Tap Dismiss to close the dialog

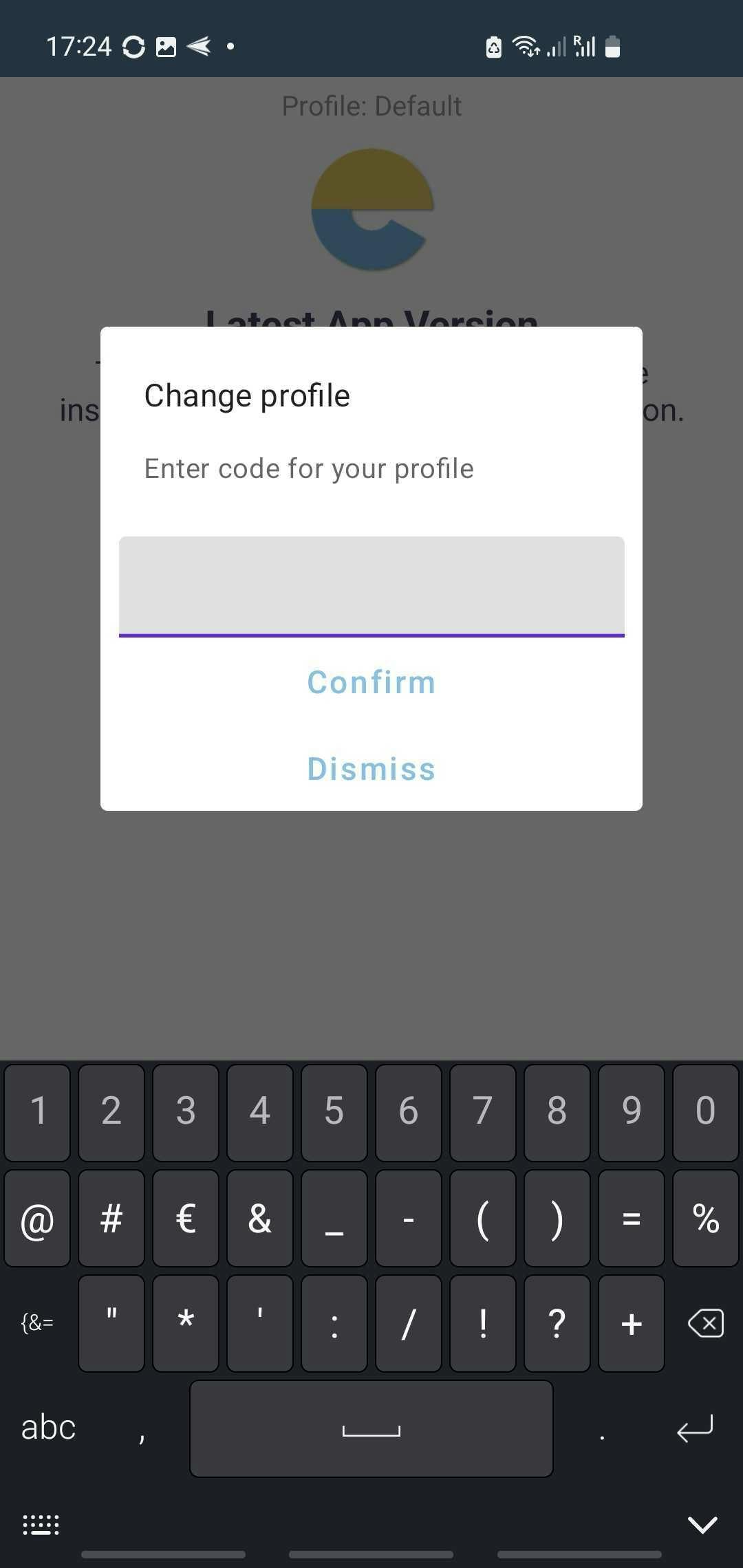[371, 768]
